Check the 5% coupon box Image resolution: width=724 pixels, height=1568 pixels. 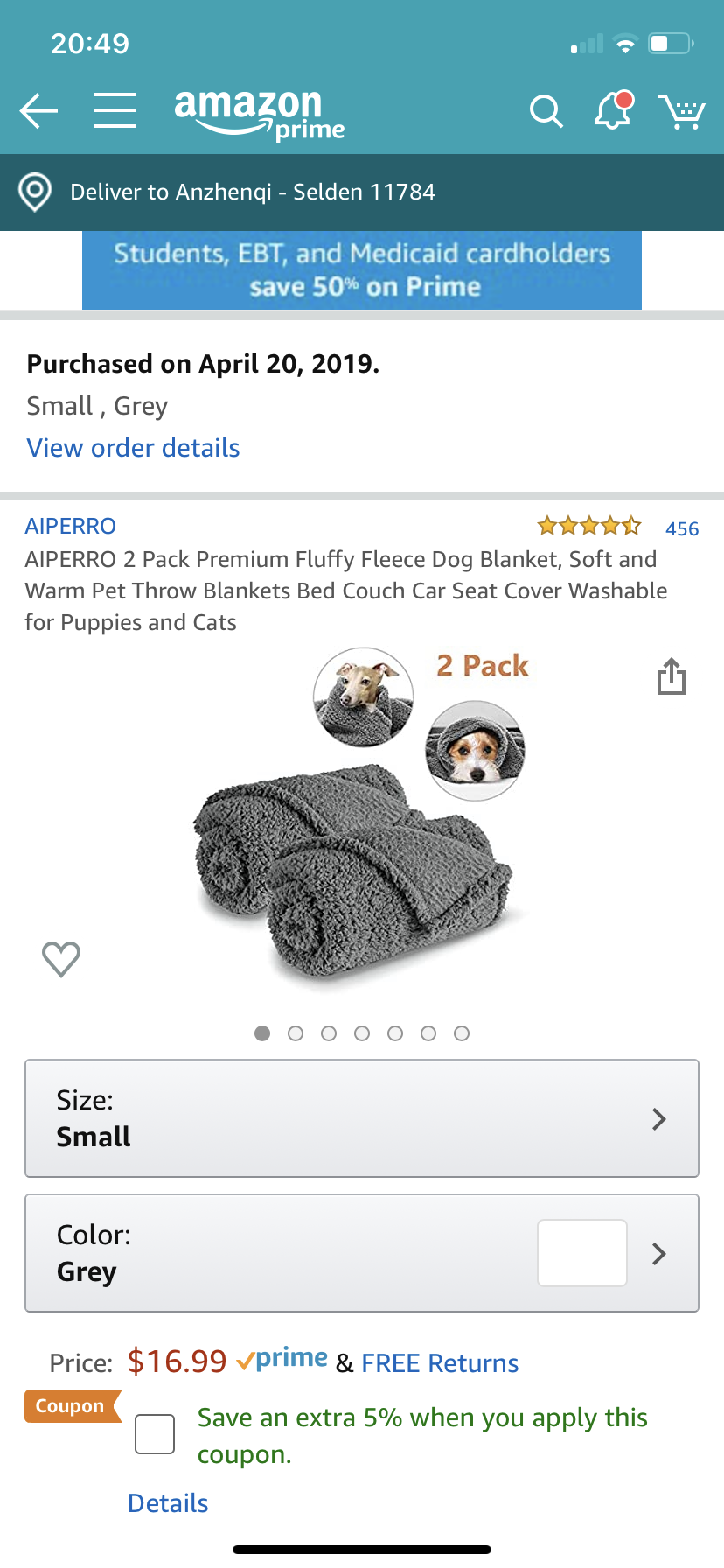(155, 1434)
